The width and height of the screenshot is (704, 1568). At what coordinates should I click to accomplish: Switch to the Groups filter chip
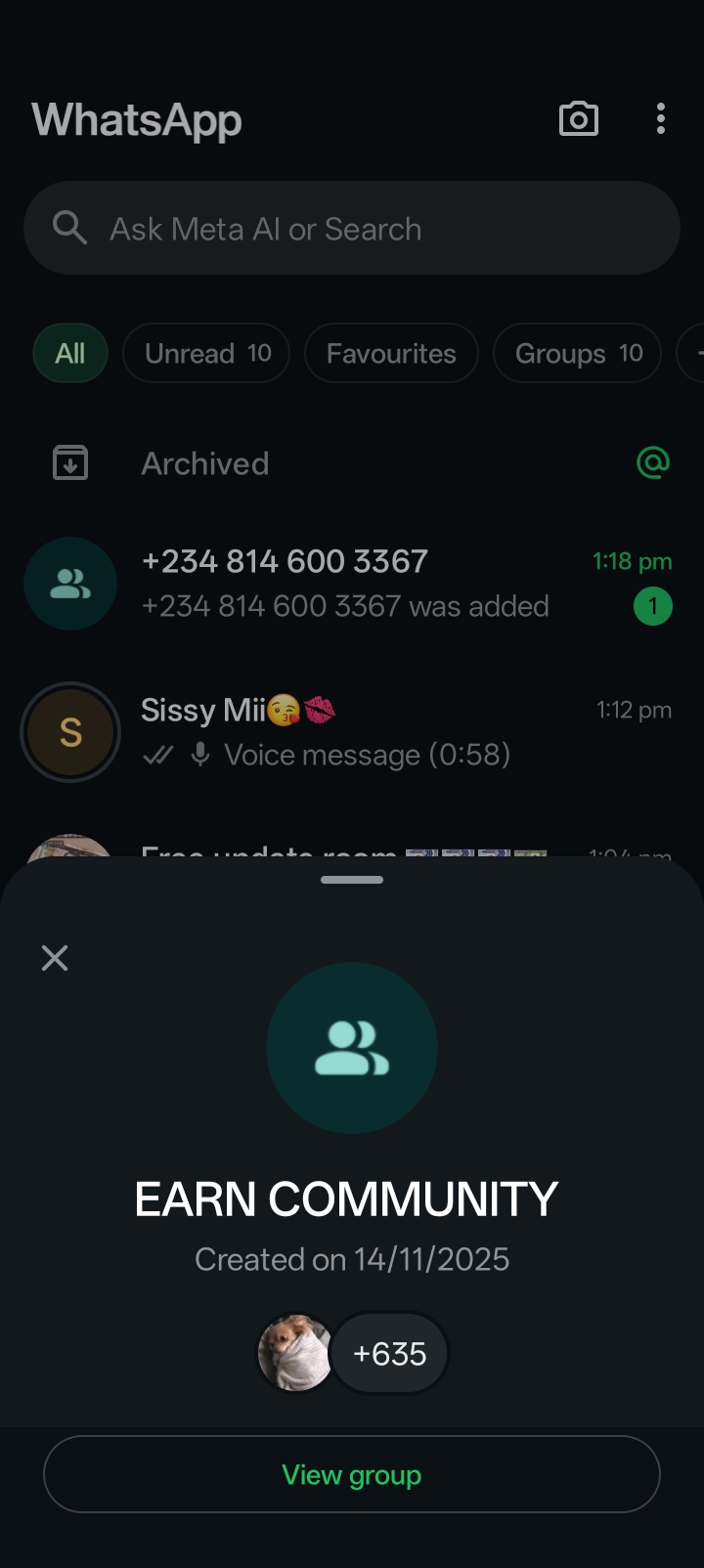click(x=577, y=353)
